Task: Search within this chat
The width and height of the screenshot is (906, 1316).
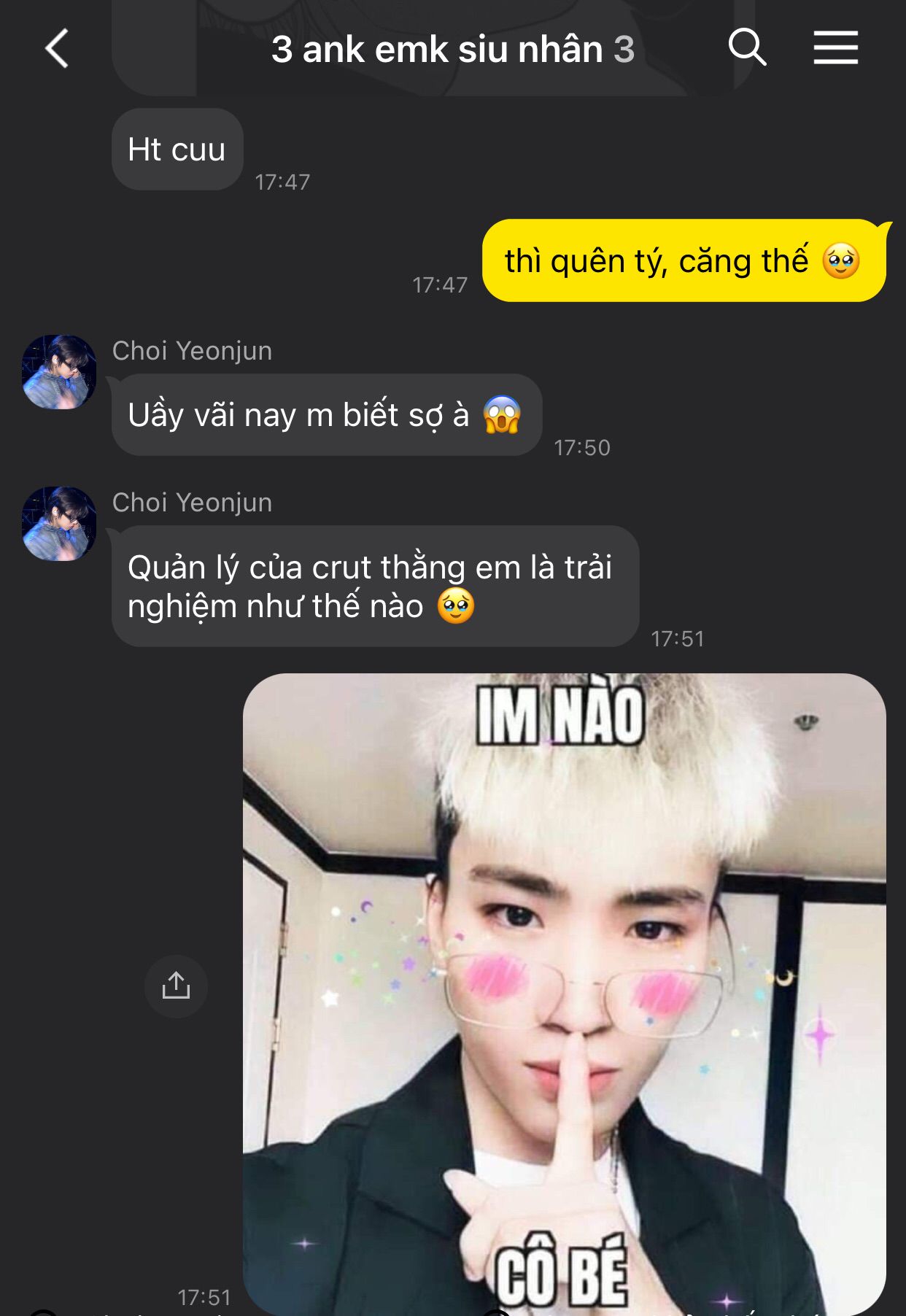Action: coord(747,47)
